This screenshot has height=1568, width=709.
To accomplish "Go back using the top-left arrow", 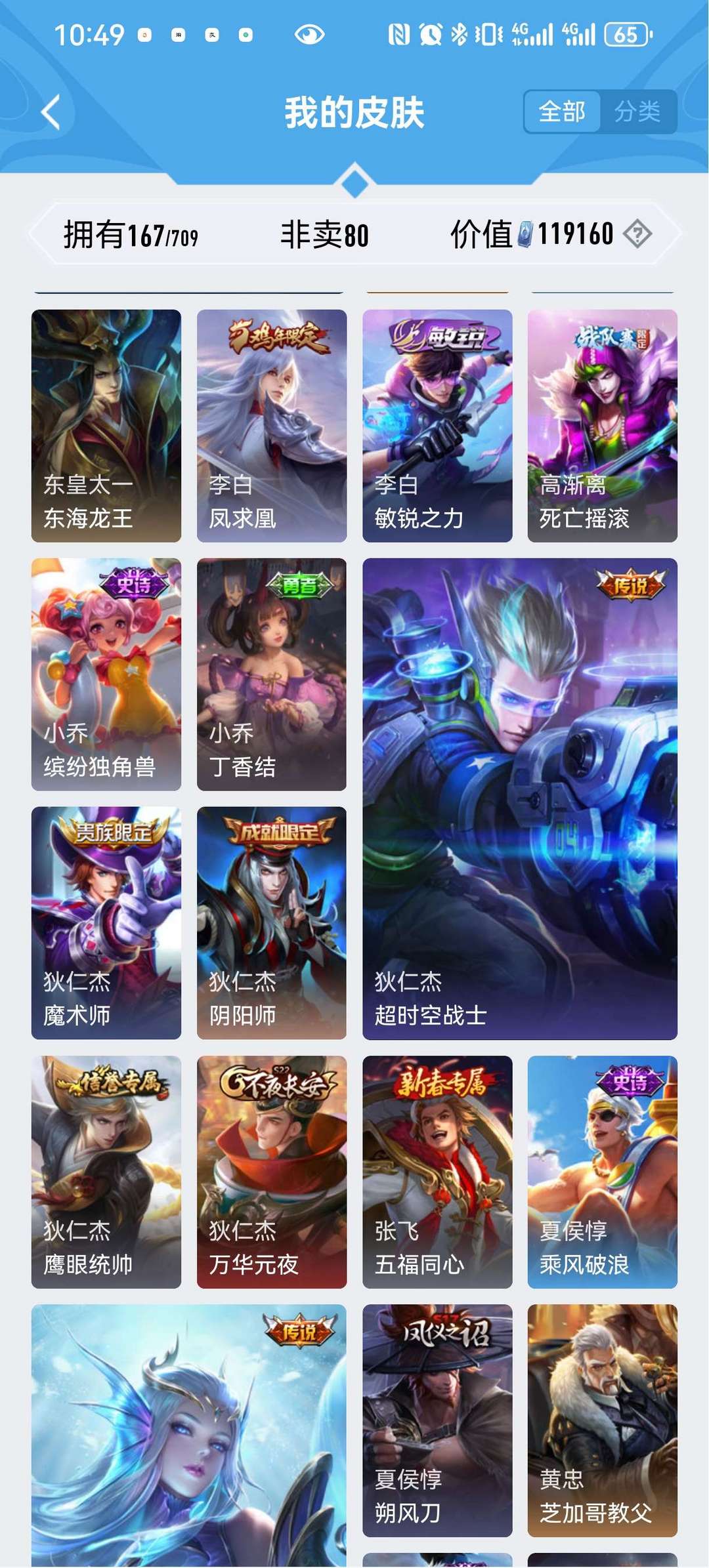I will coord(51,112).
